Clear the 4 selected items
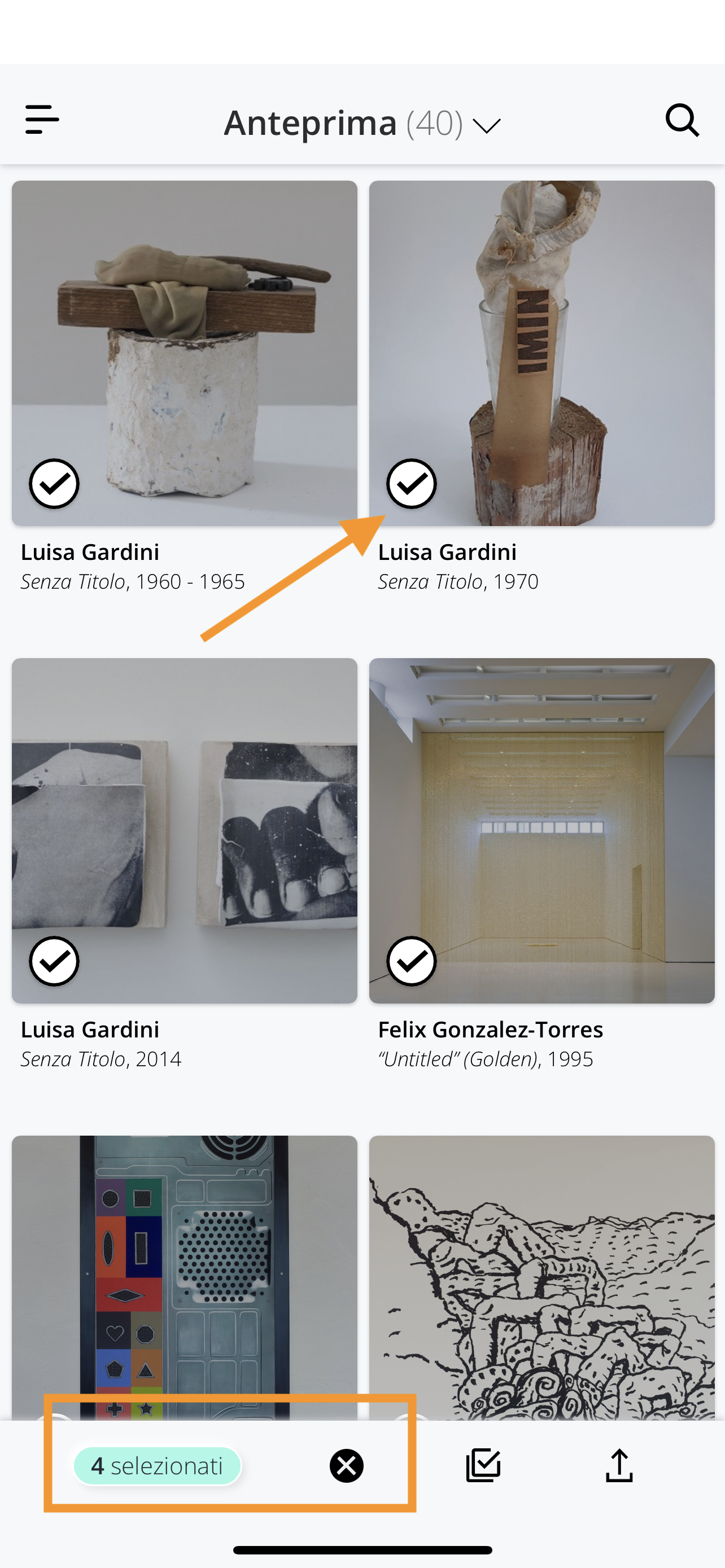725x1568 pixels. point(346,1465)
